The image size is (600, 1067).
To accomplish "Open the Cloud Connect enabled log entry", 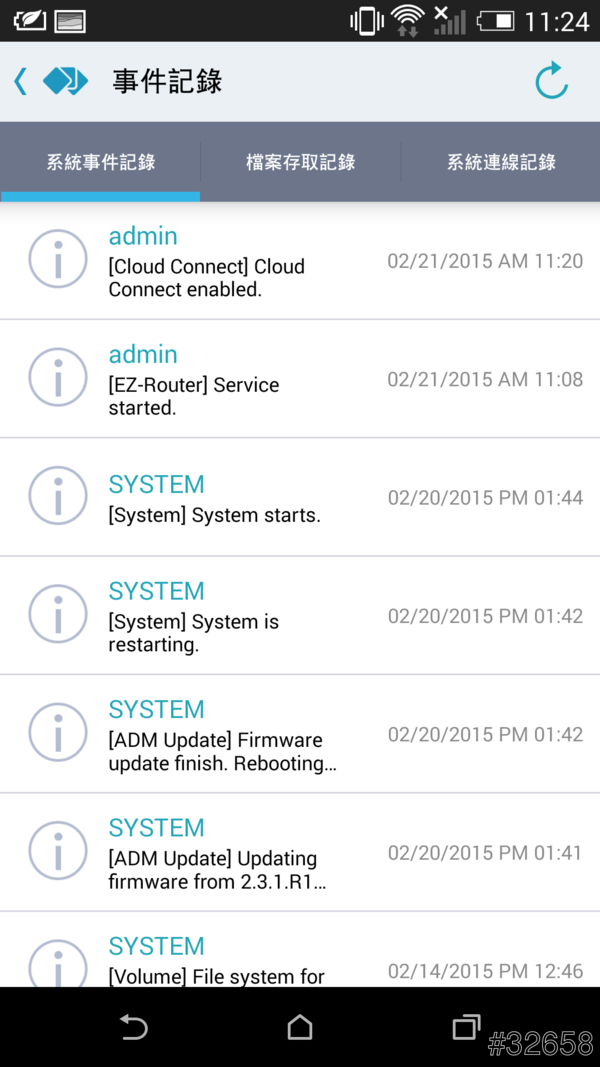I will (x=300, y=262).
